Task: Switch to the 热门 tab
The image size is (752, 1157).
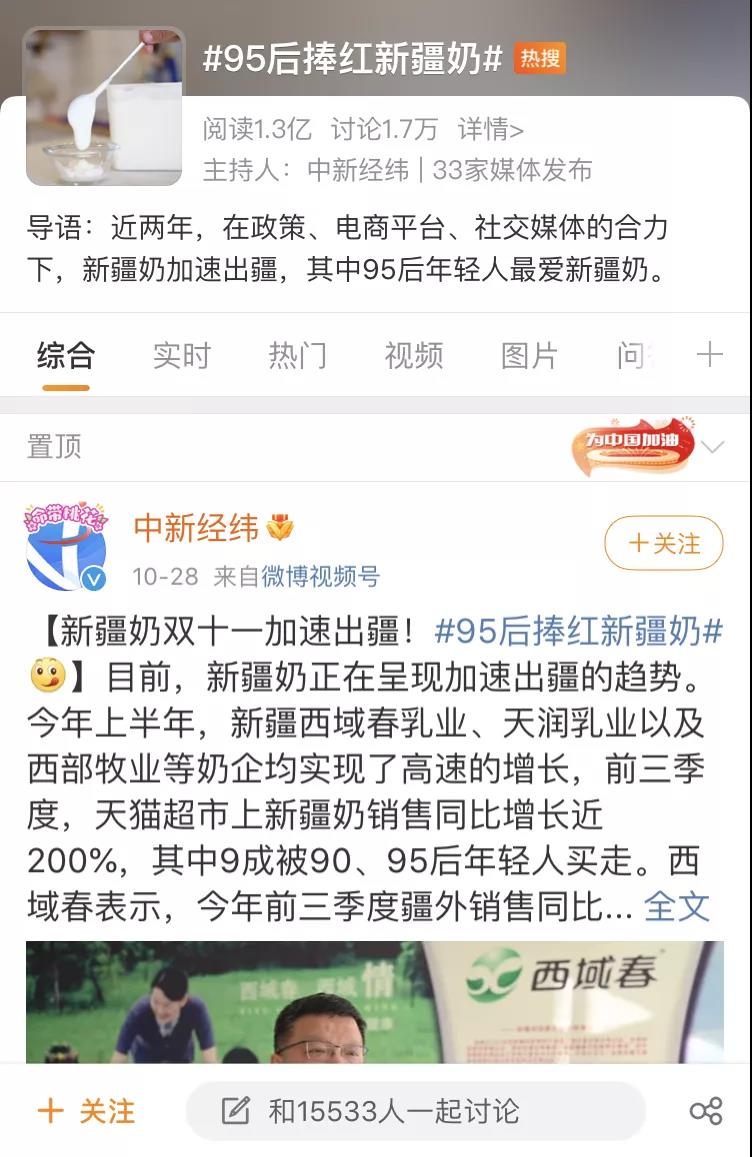Action: [297, 356]
